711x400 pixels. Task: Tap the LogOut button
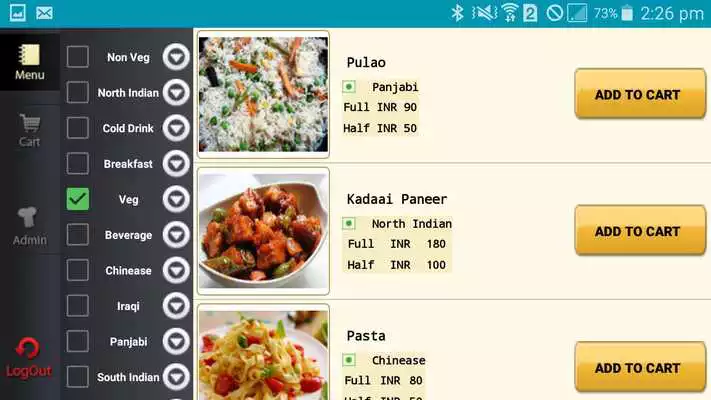tap(28, 356)
